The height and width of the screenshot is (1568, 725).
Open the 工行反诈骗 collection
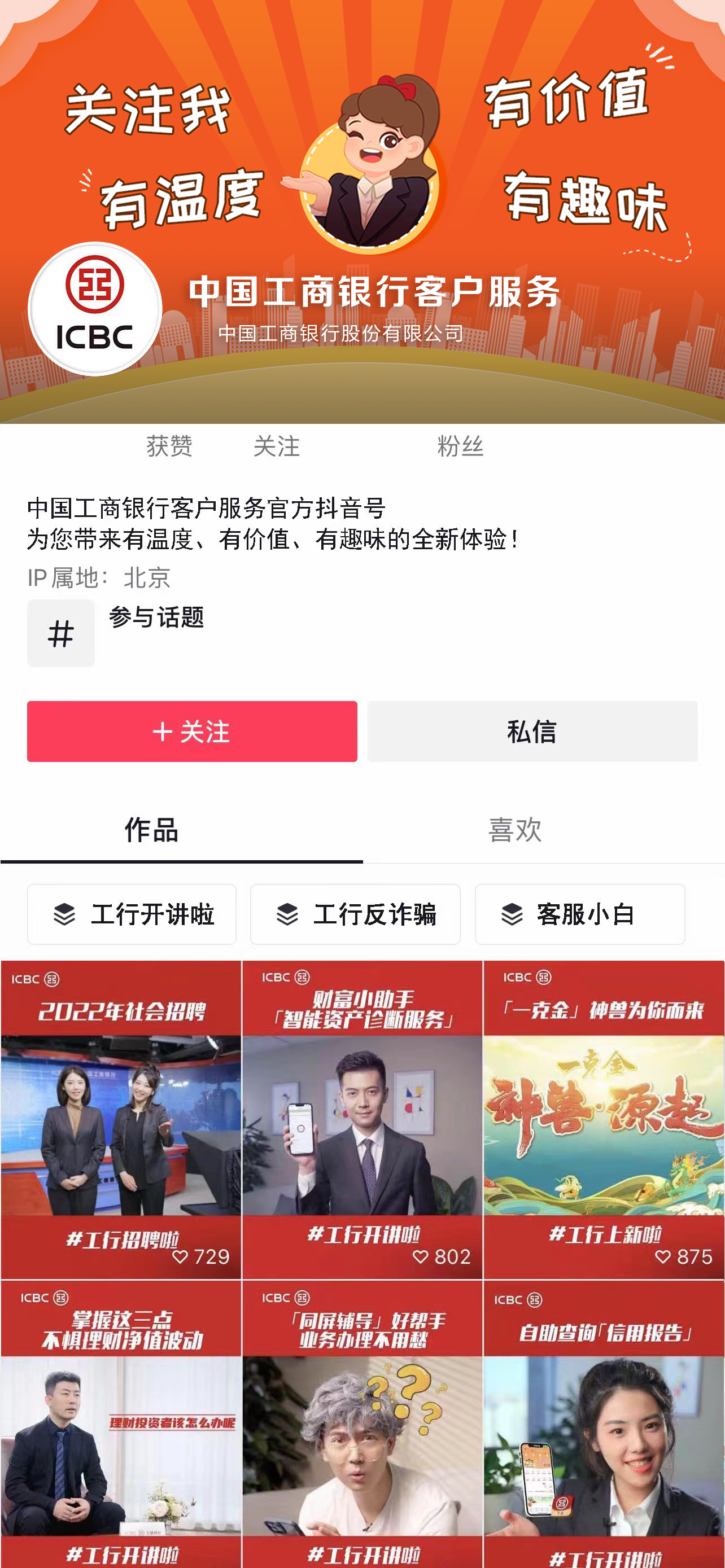355,914
